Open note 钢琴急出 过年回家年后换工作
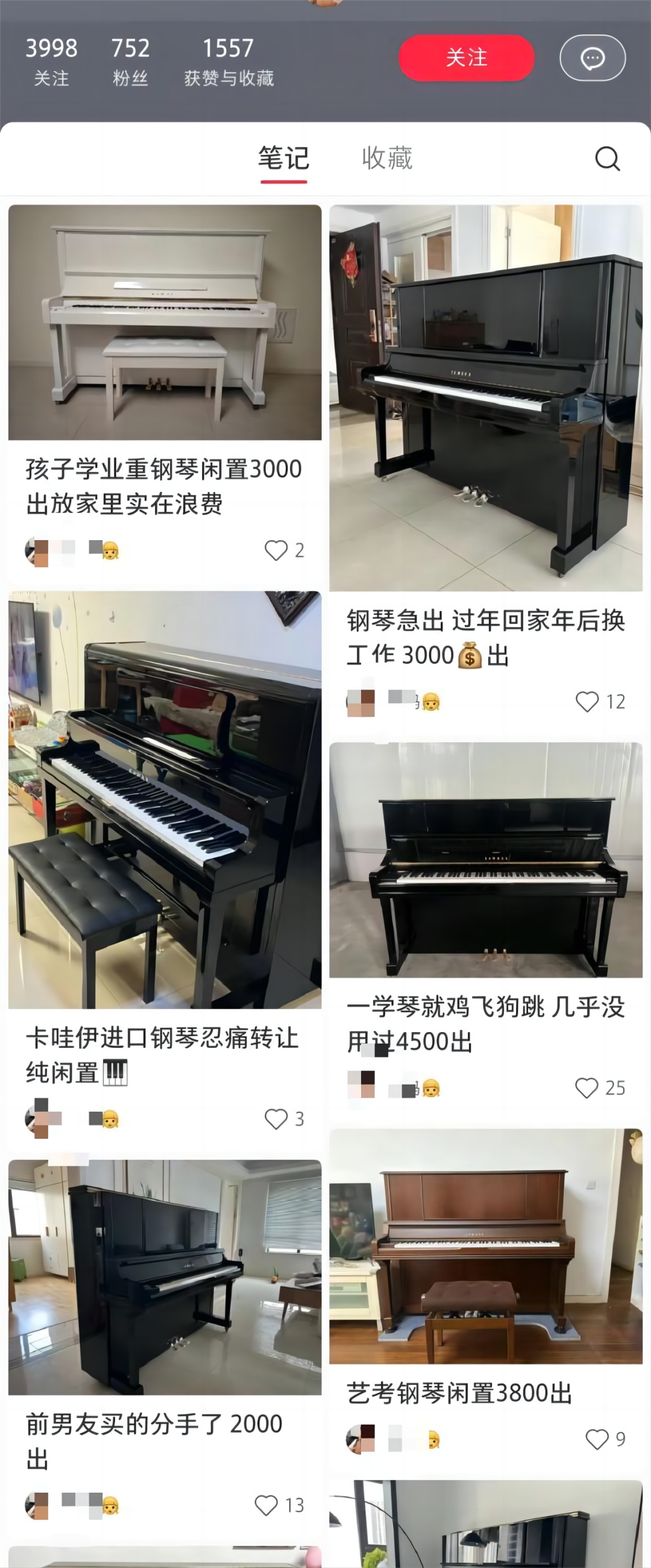 (x=485, y=398)
